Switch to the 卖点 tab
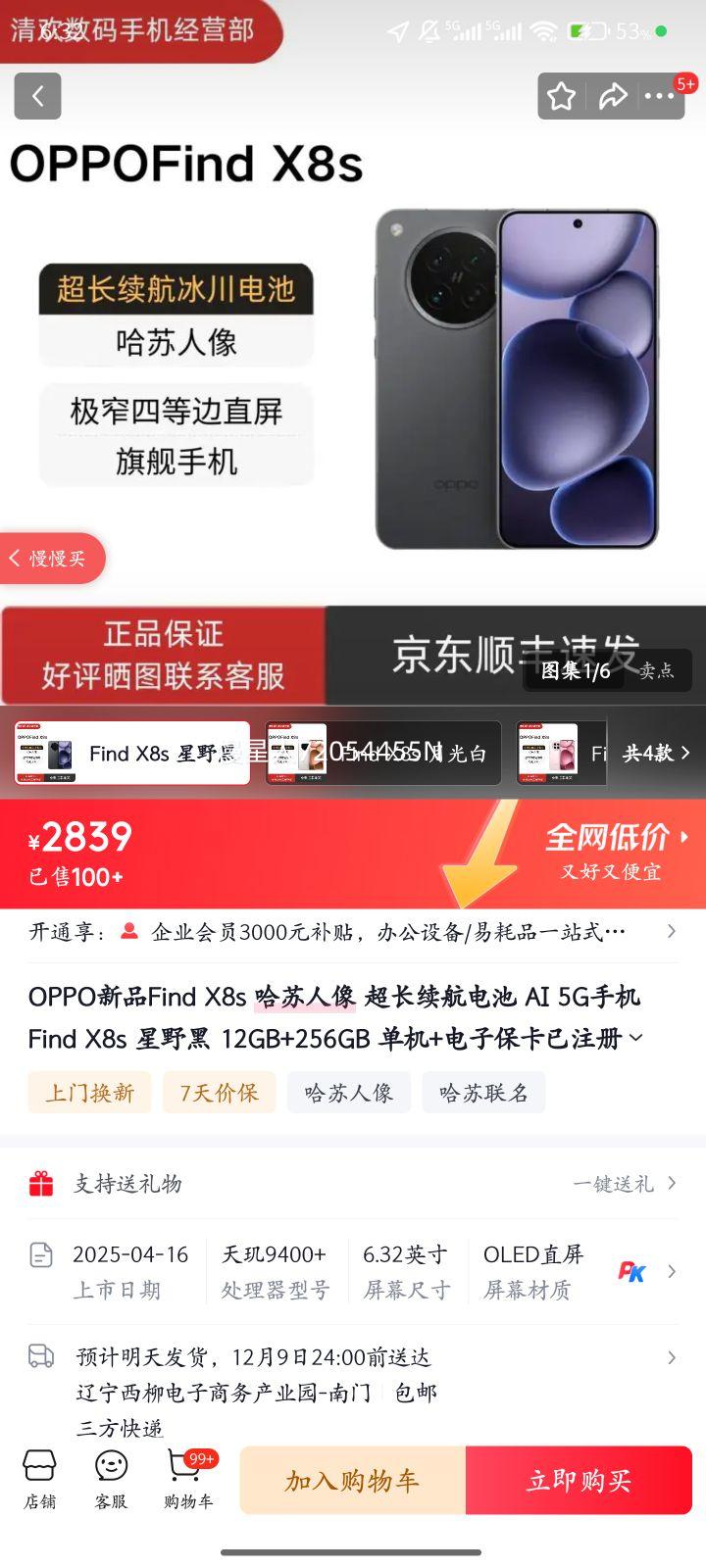Screen dimensions: 706x1568 (x=657, y=671)
